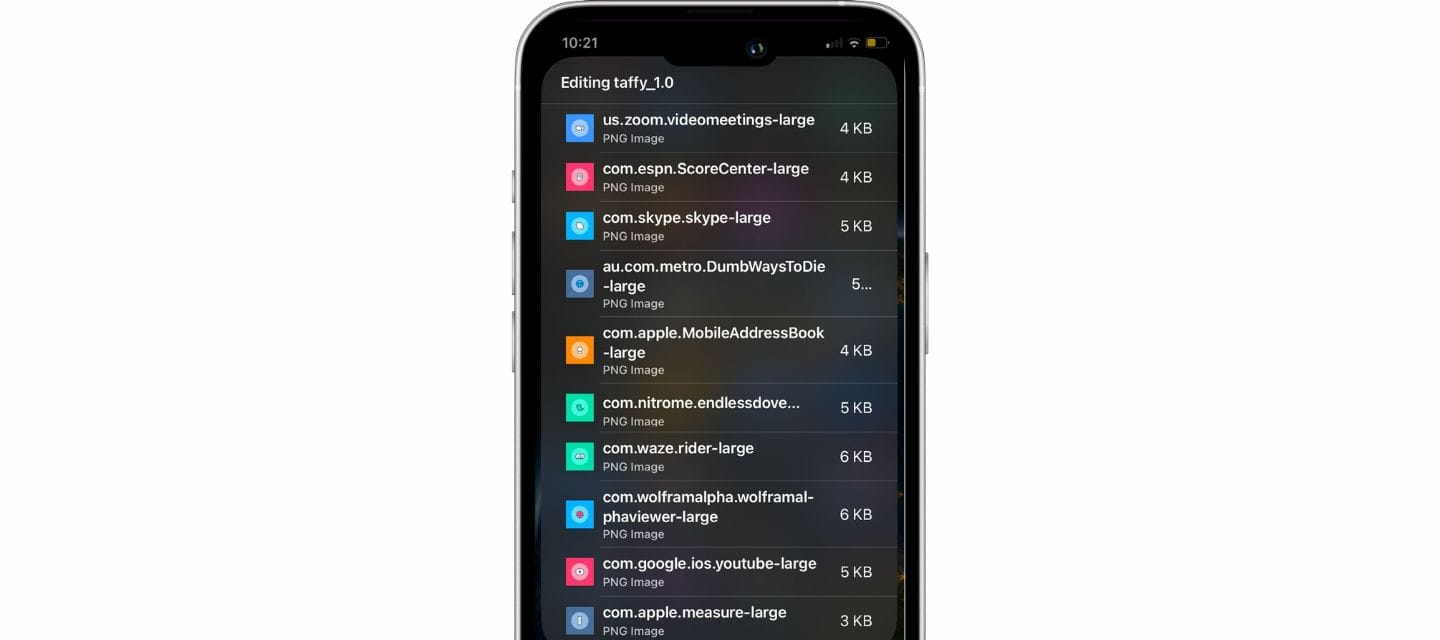
Task: Select com.apple.MobileAddressBook-large file
Action: coord(713,351)
